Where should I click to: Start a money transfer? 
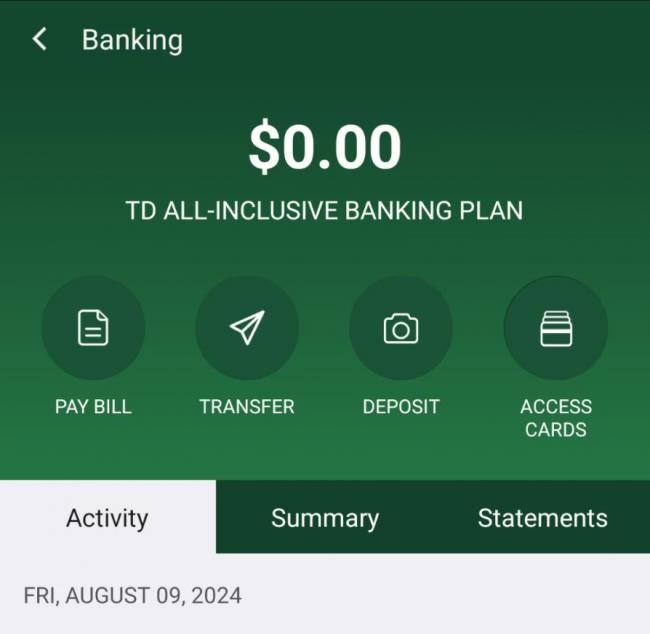(x=247, y=328)
